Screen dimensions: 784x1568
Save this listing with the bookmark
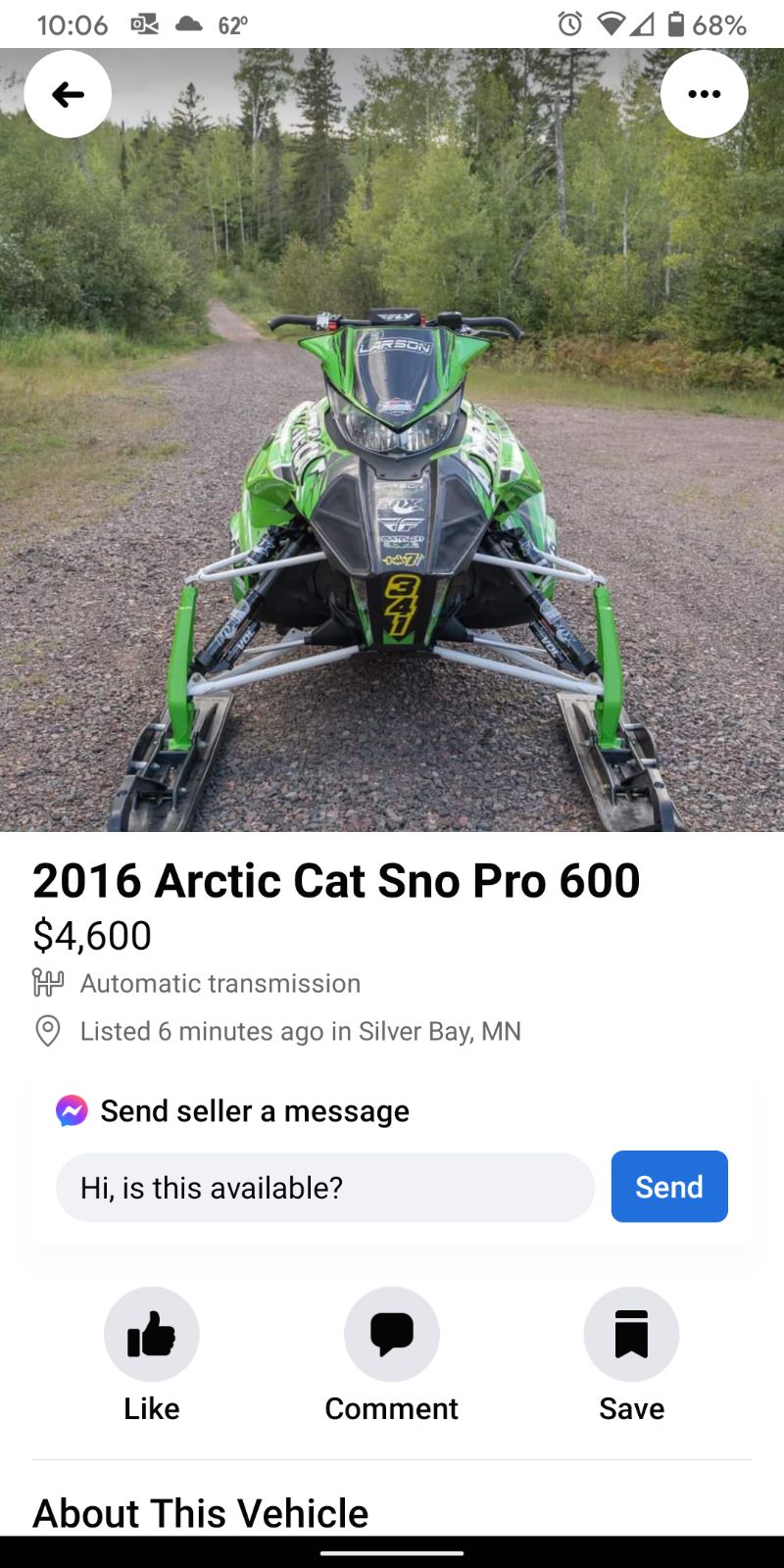[x=631, y=1355]
